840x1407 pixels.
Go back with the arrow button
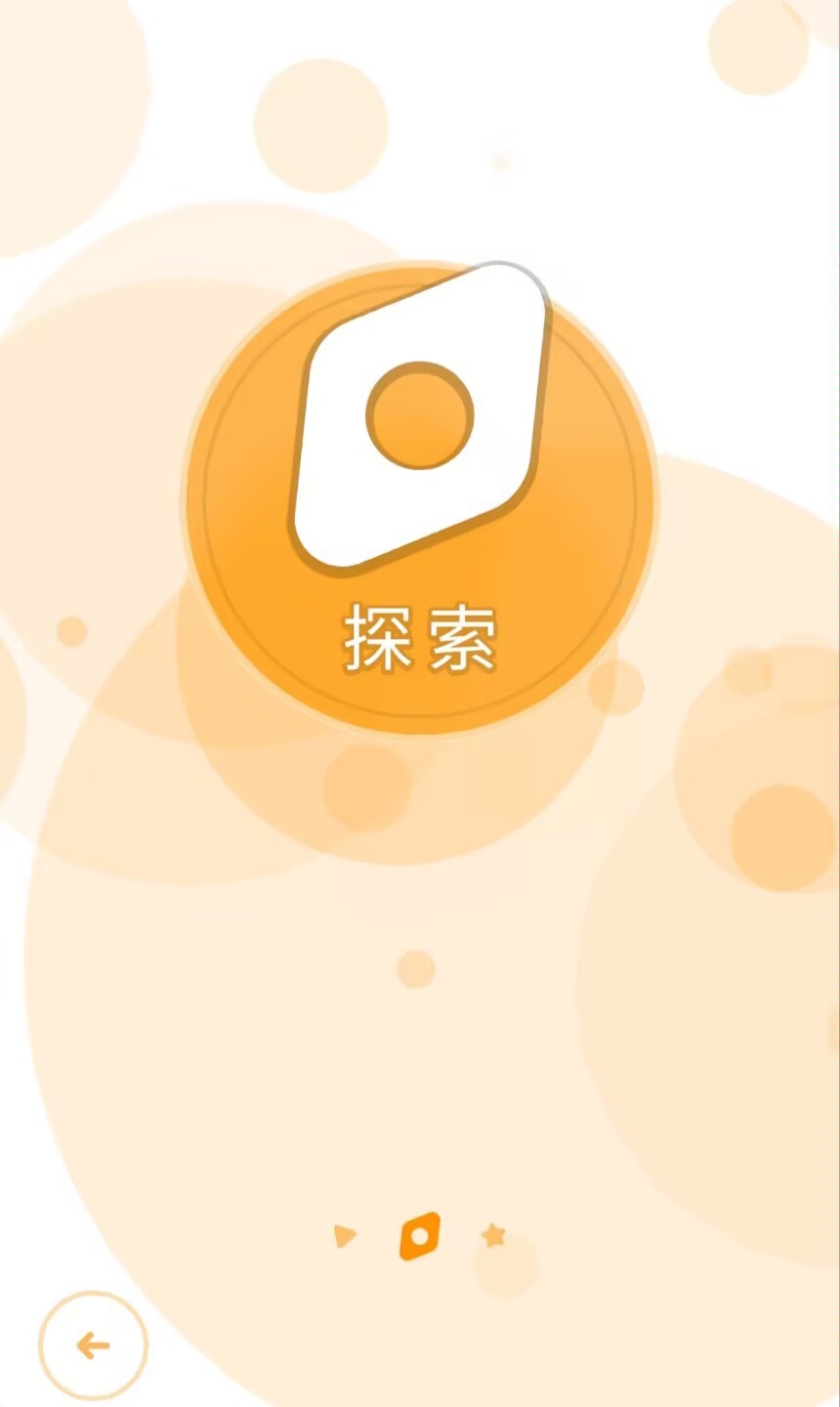[x=93, y=1345]
